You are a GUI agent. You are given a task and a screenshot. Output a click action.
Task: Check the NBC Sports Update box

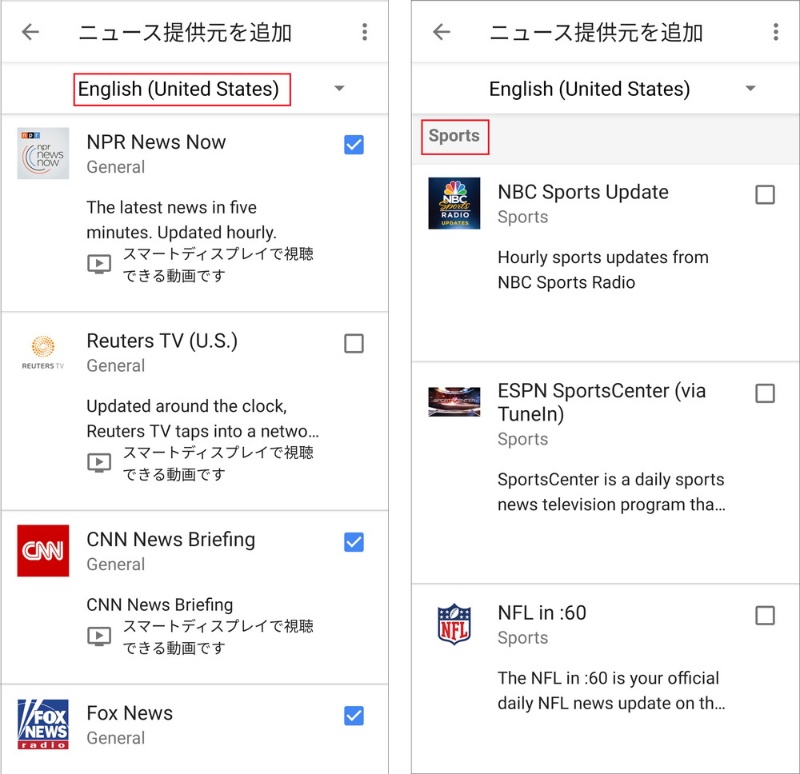(x=765, y=195)
